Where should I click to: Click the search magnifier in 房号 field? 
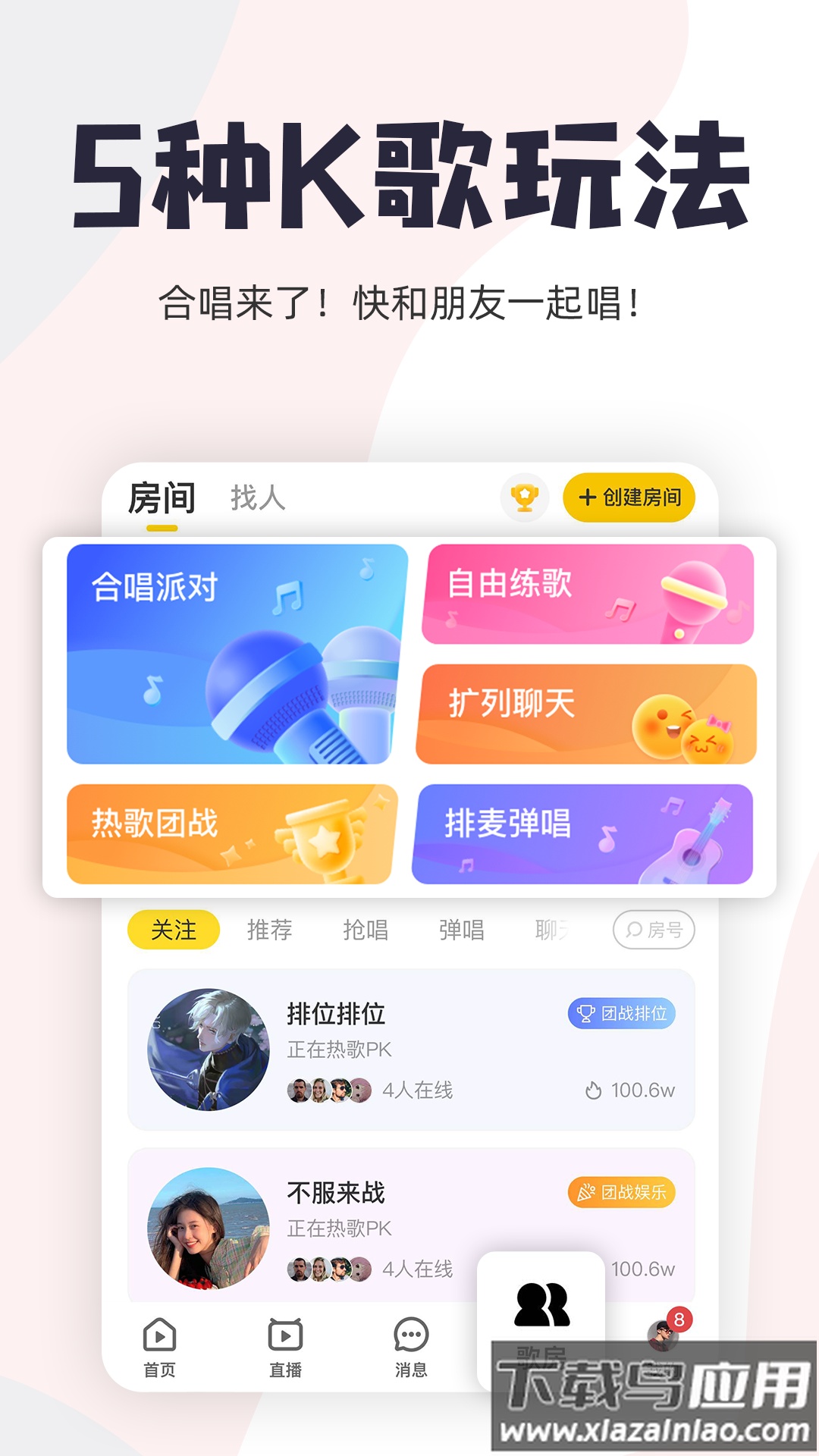click(x=632, y=928)
